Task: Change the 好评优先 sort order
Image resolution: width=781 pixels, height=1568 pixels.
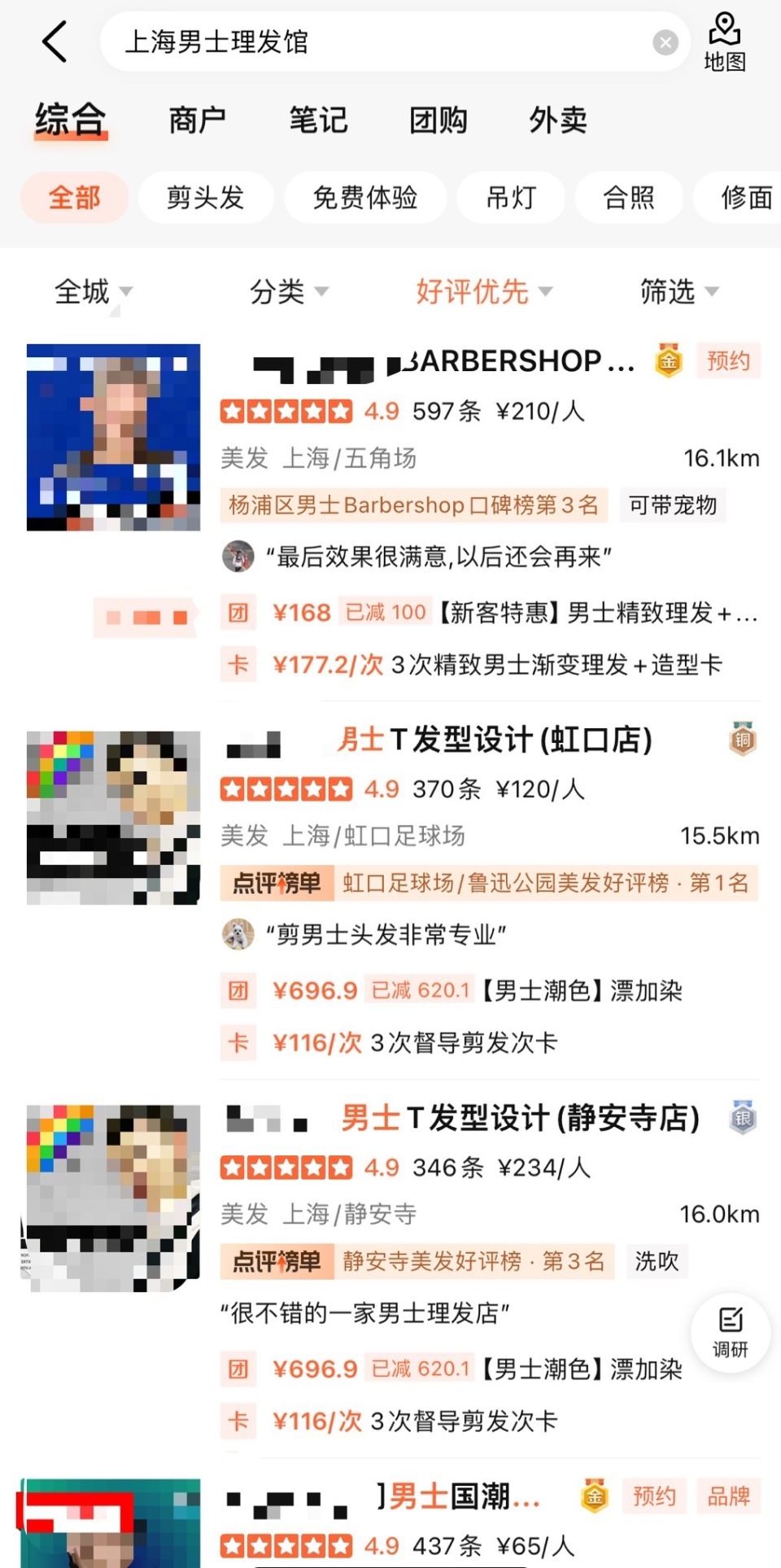Action: (x=483, y=291)
